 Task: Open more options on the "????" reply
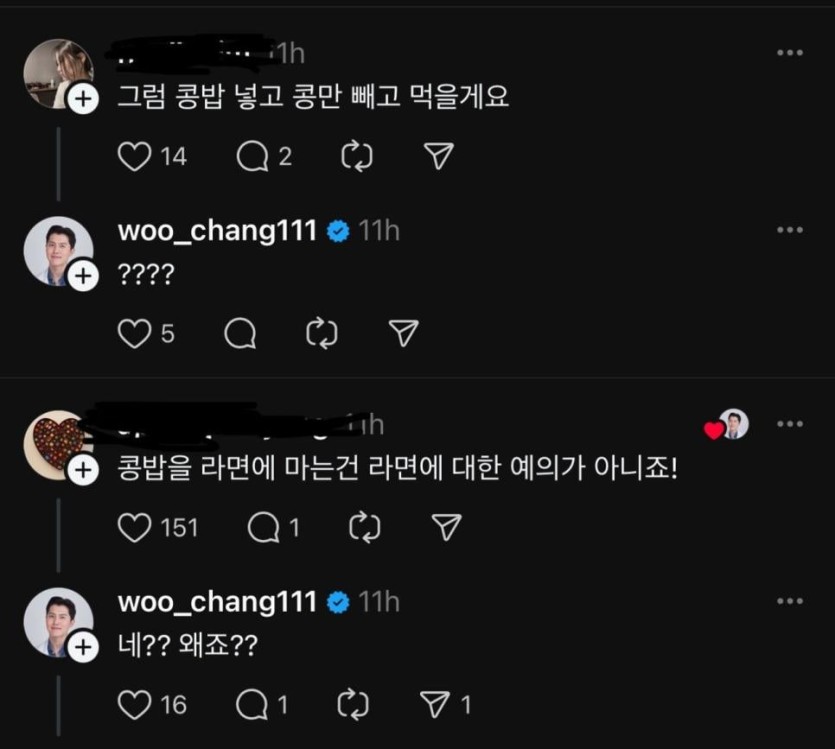790,231
